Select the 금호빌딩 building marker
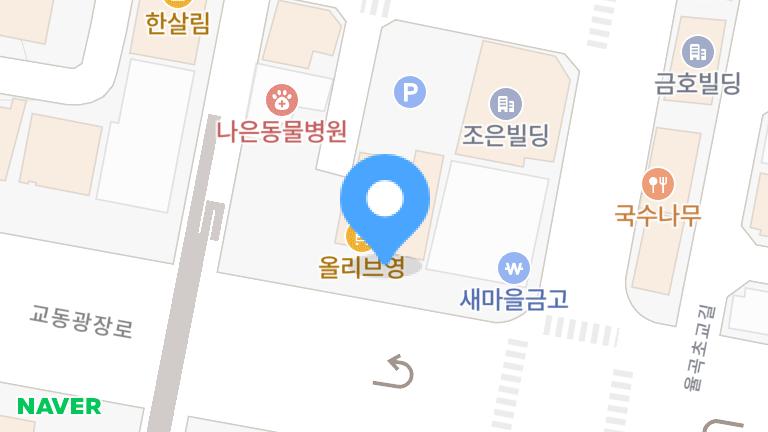This screenshot has height=432, width=768. click(697, 52)
